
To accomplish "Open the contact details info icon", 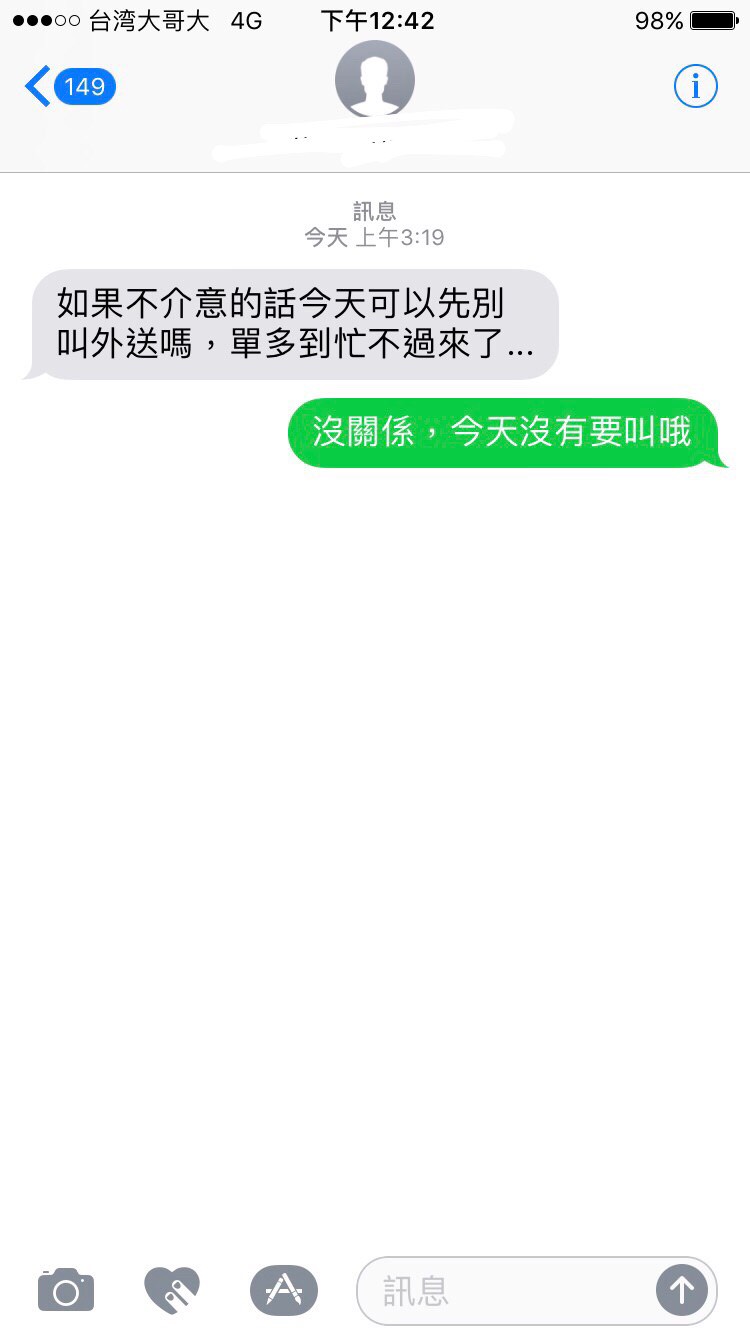I will (x=695, y=87).
